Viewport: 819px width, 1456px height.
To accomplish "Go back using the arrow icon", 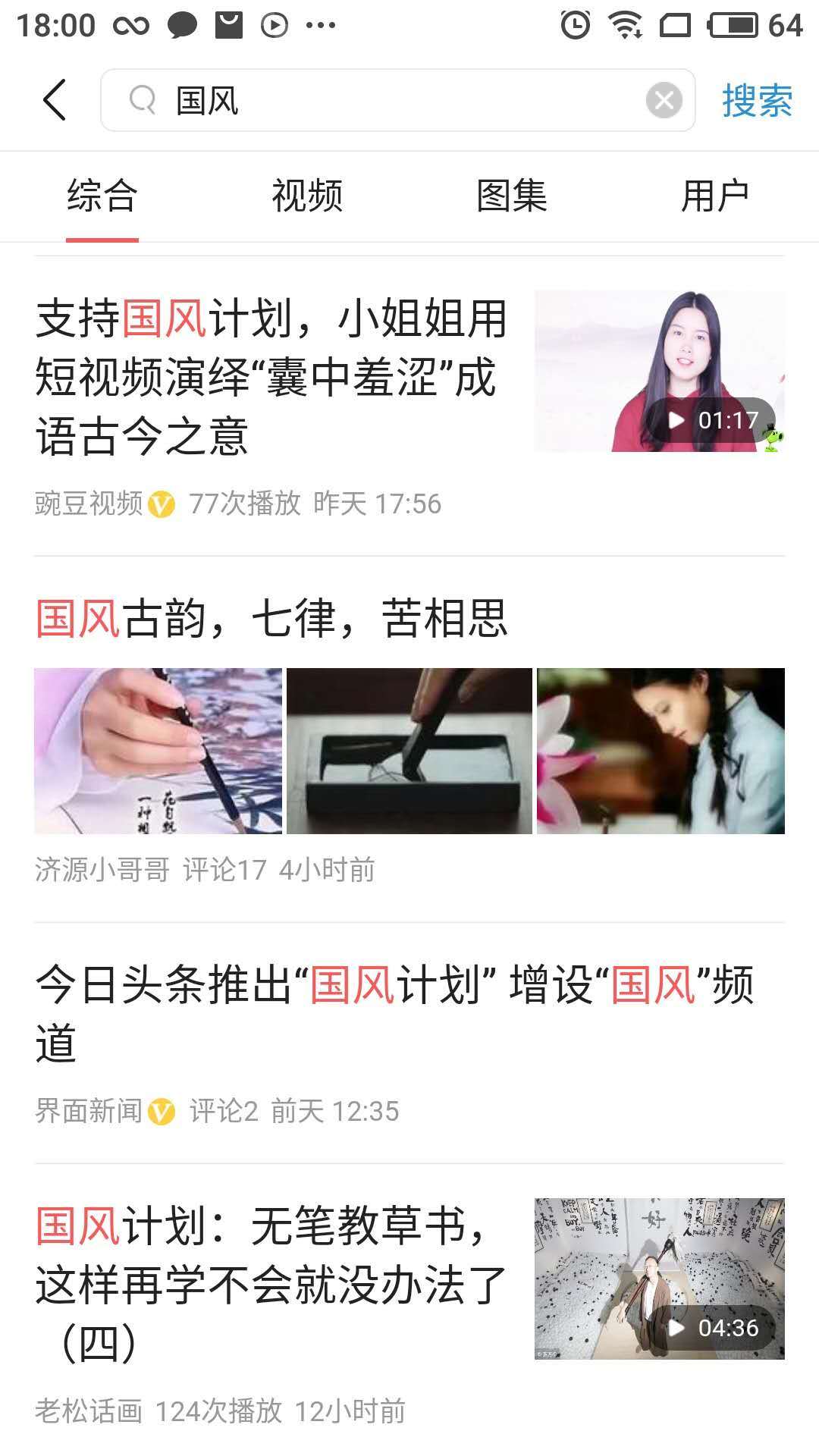I will click(x=55, y=100).
